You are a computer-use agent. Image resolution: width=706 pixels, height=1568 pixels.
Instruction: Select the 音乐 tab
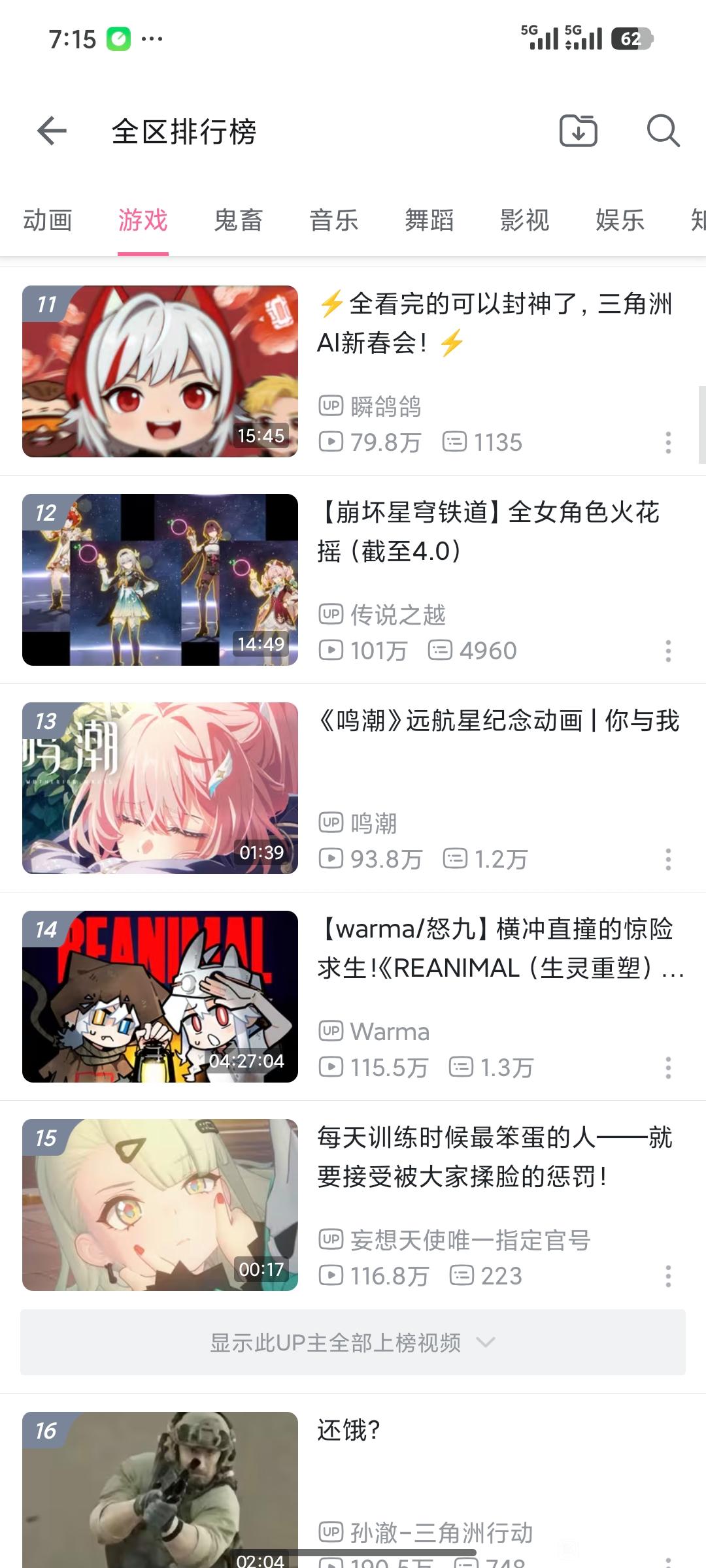pos(334,221)
